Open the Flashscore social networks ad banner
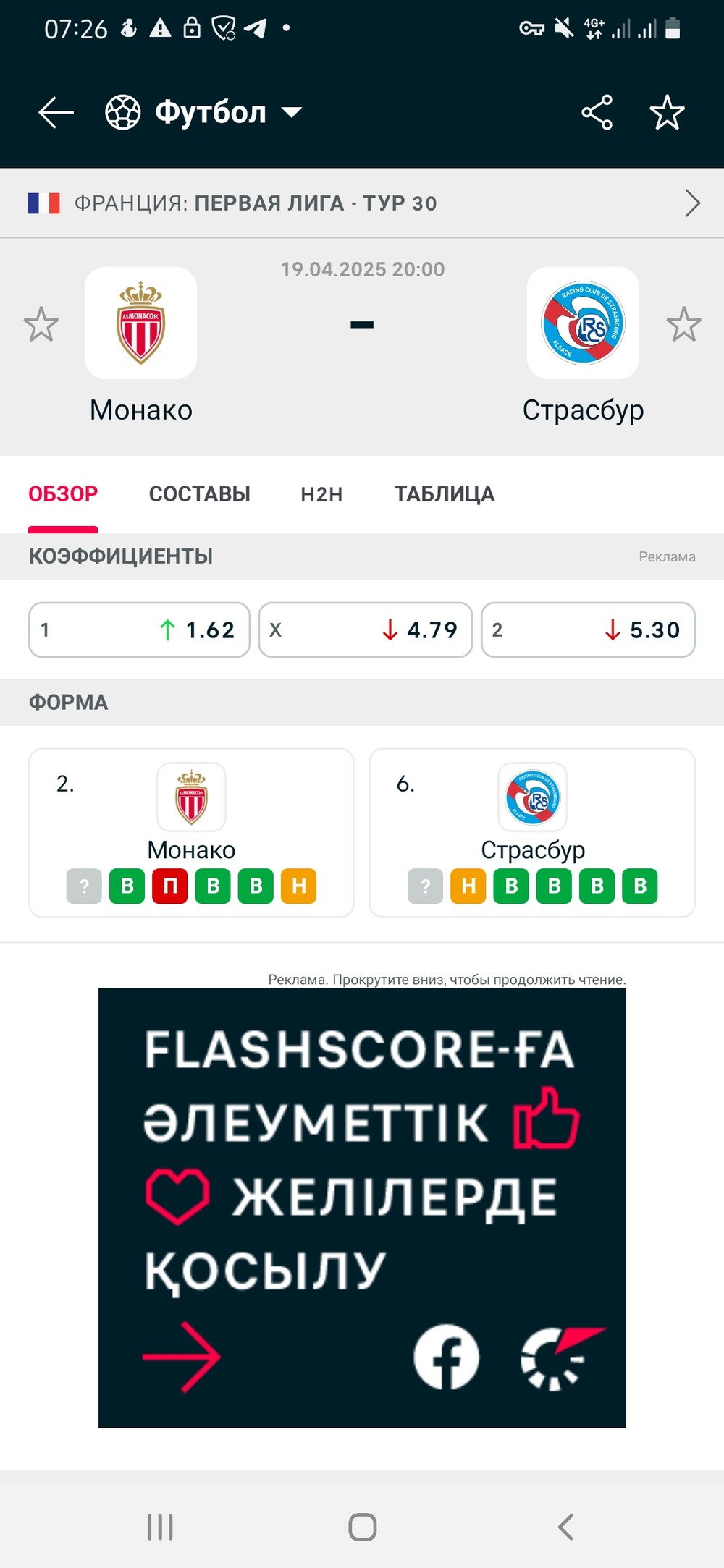 click(362, 1208)
